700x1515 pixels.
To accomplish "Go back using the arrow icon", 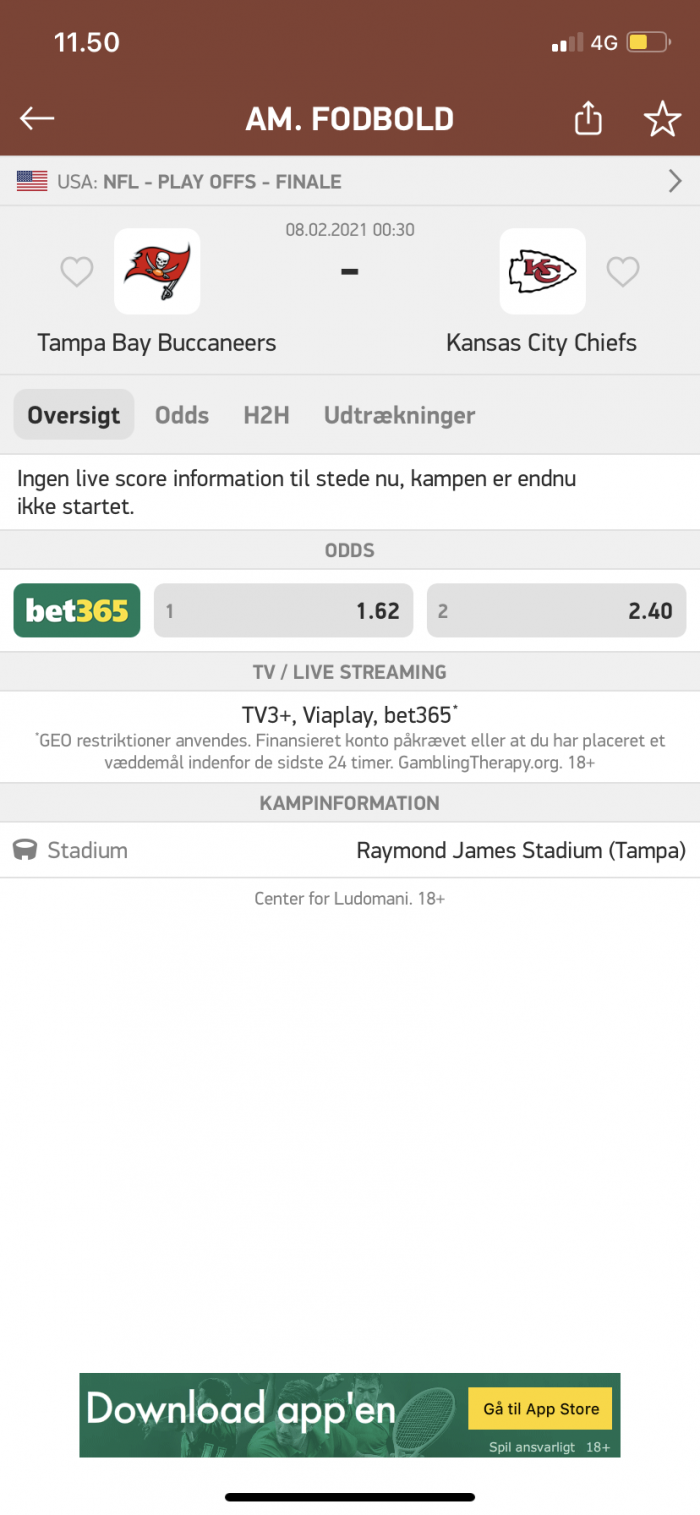I will 38,119.
